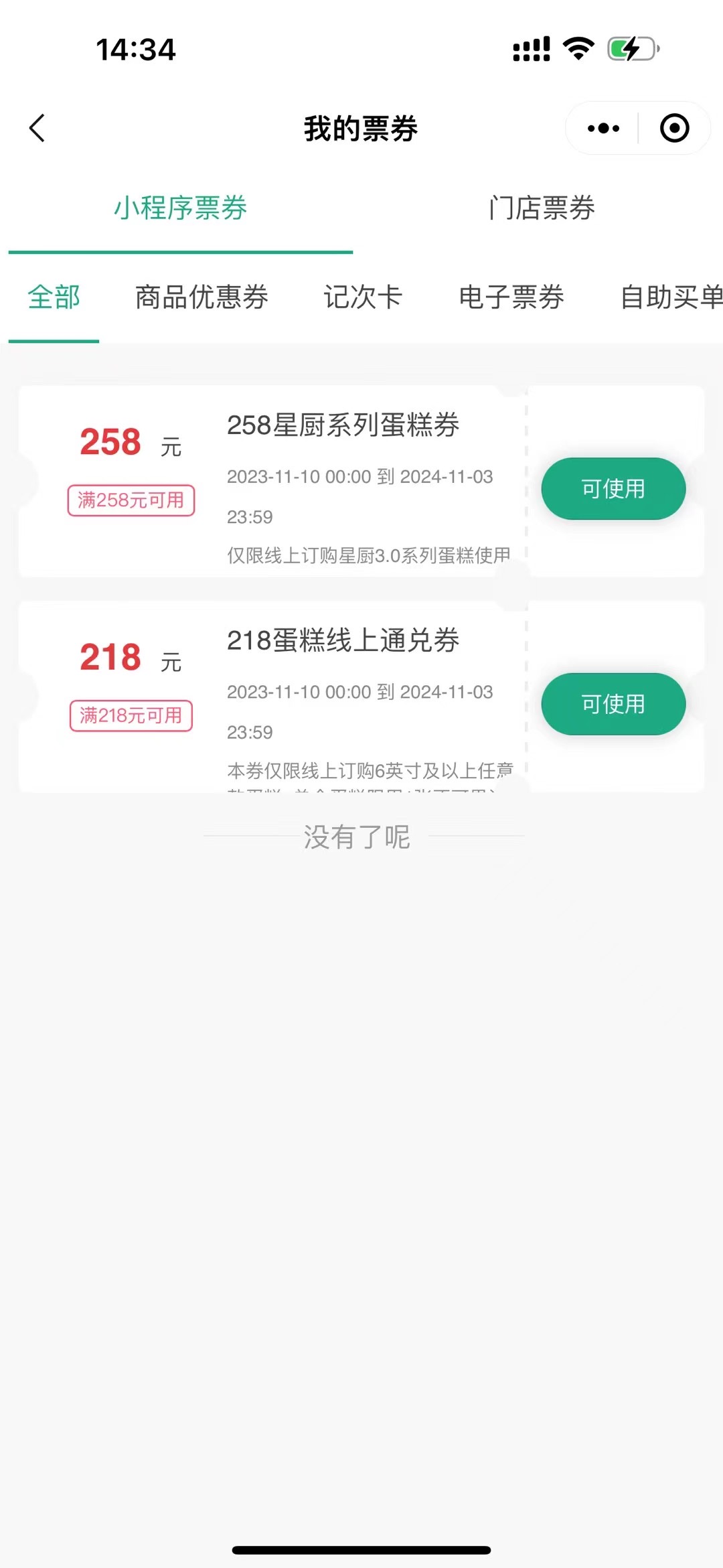Select the 小程序票券 tab

(181, 208)
